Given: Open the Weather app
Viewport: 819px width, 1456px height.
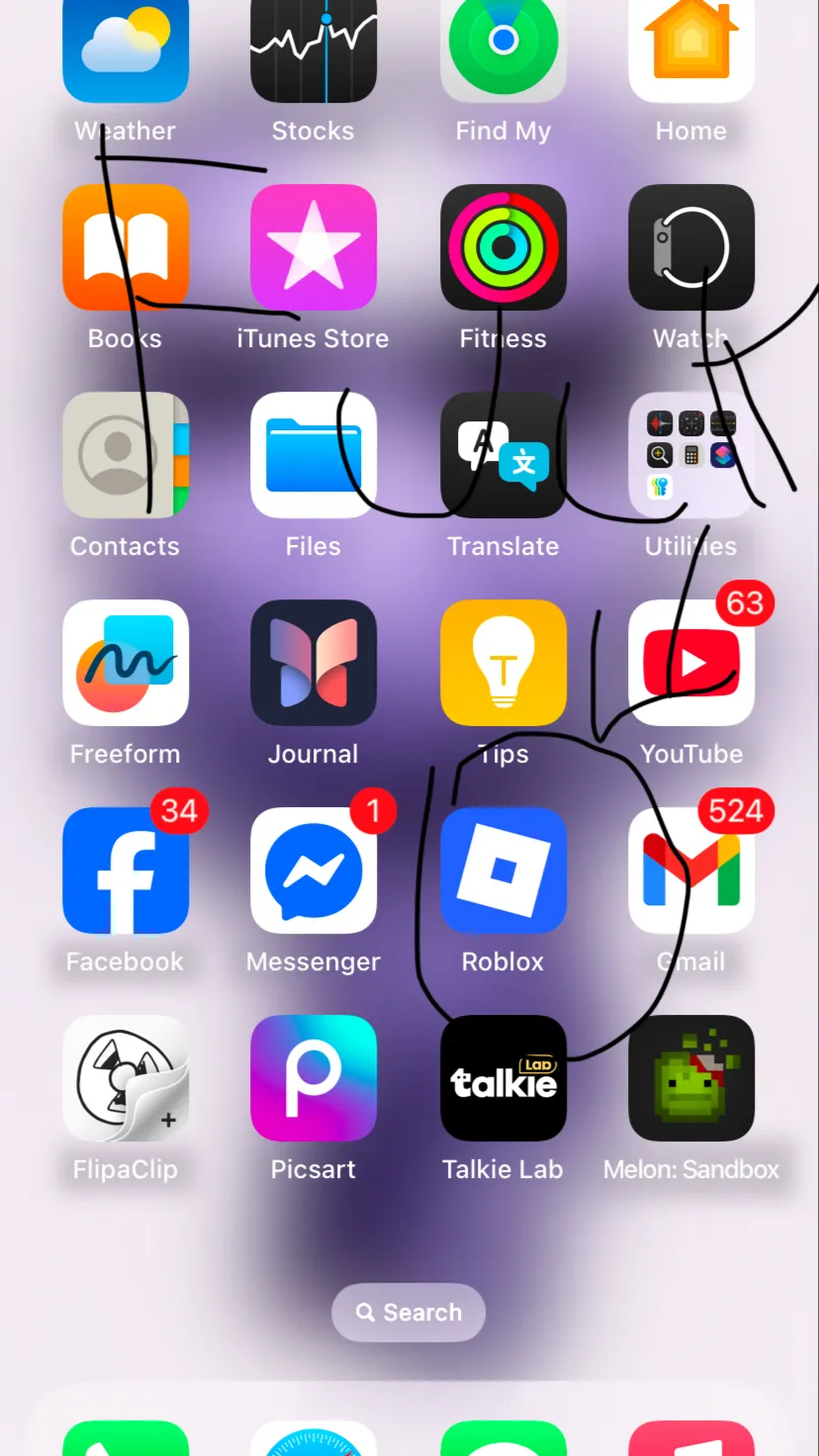Looking at the screenshot, I should click(x=126, y=49).
